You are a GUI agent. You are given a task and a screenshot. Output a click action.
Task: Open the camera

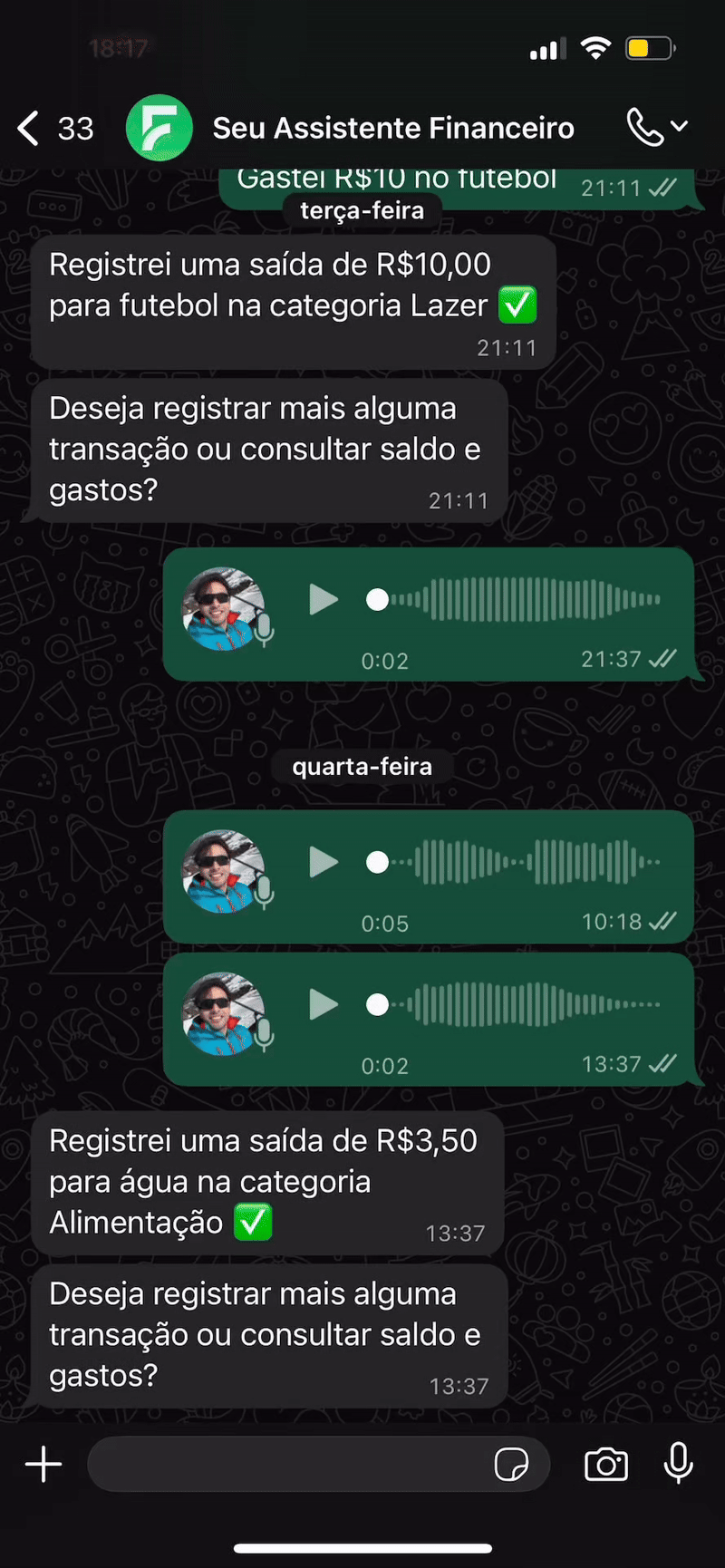click(x=606, y=1464)
